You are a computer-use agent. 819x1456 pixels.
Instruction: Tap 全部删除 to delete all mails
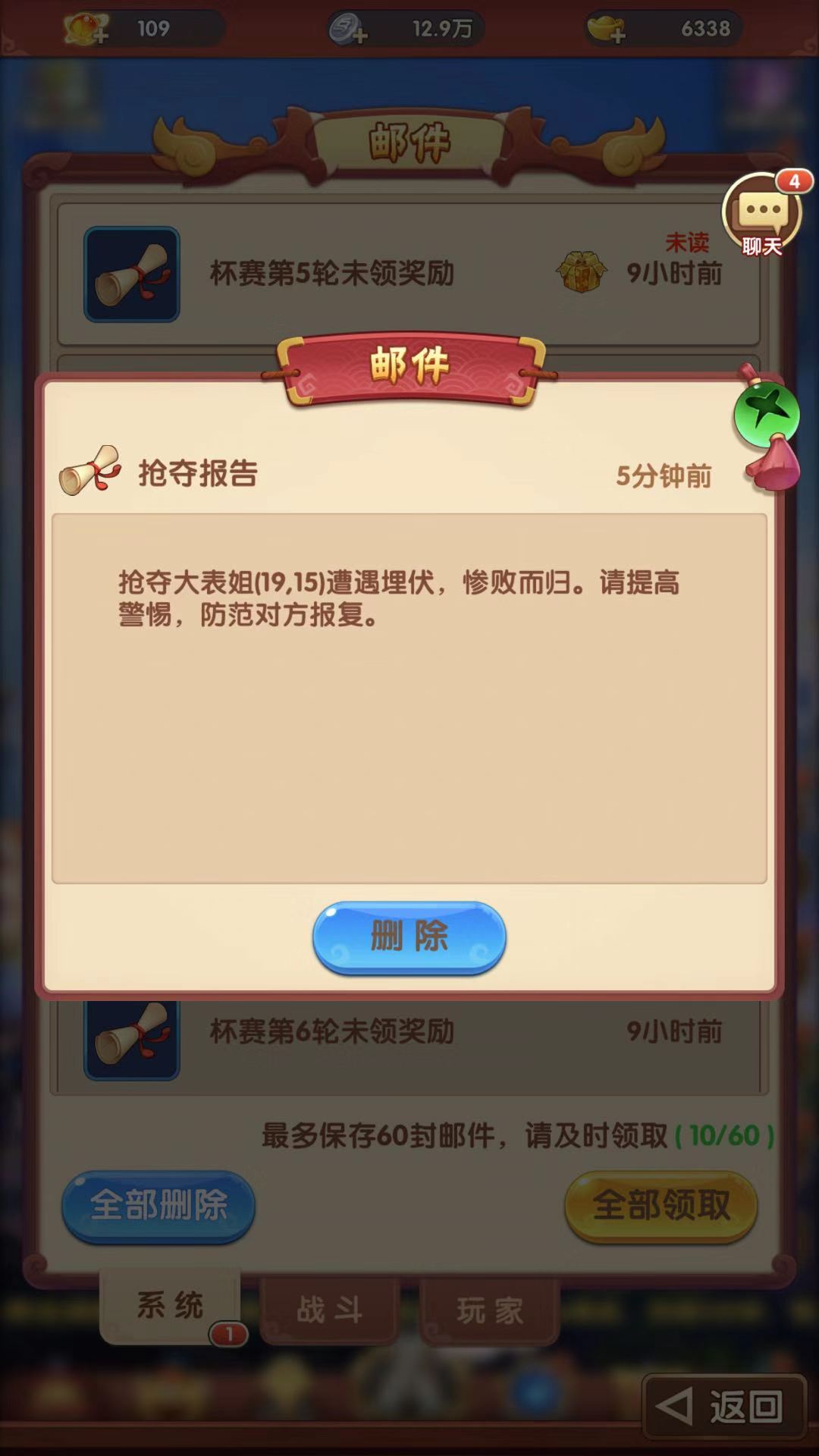(158, 1205)
